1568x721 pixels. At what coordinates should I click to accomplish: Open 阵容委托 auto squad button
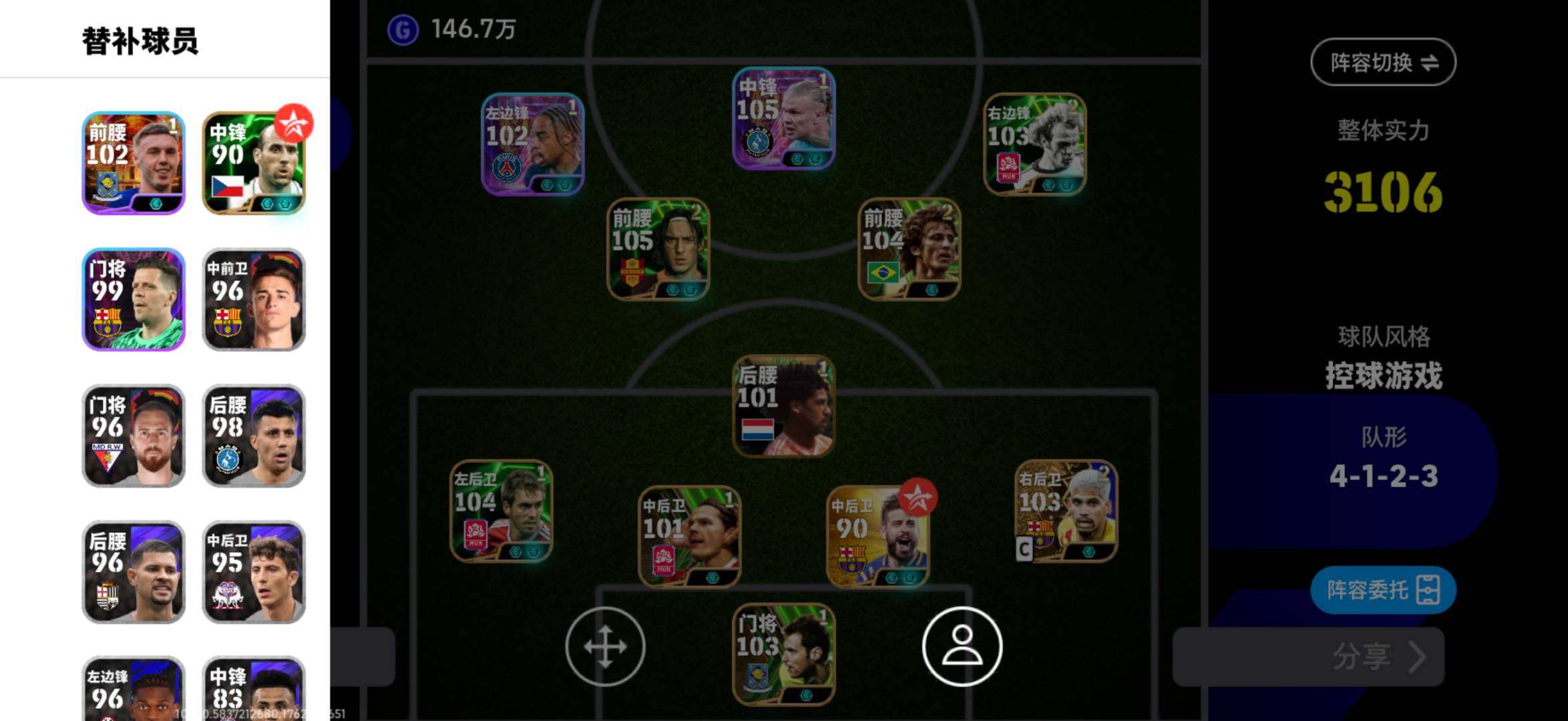[x=1382, y=590]
